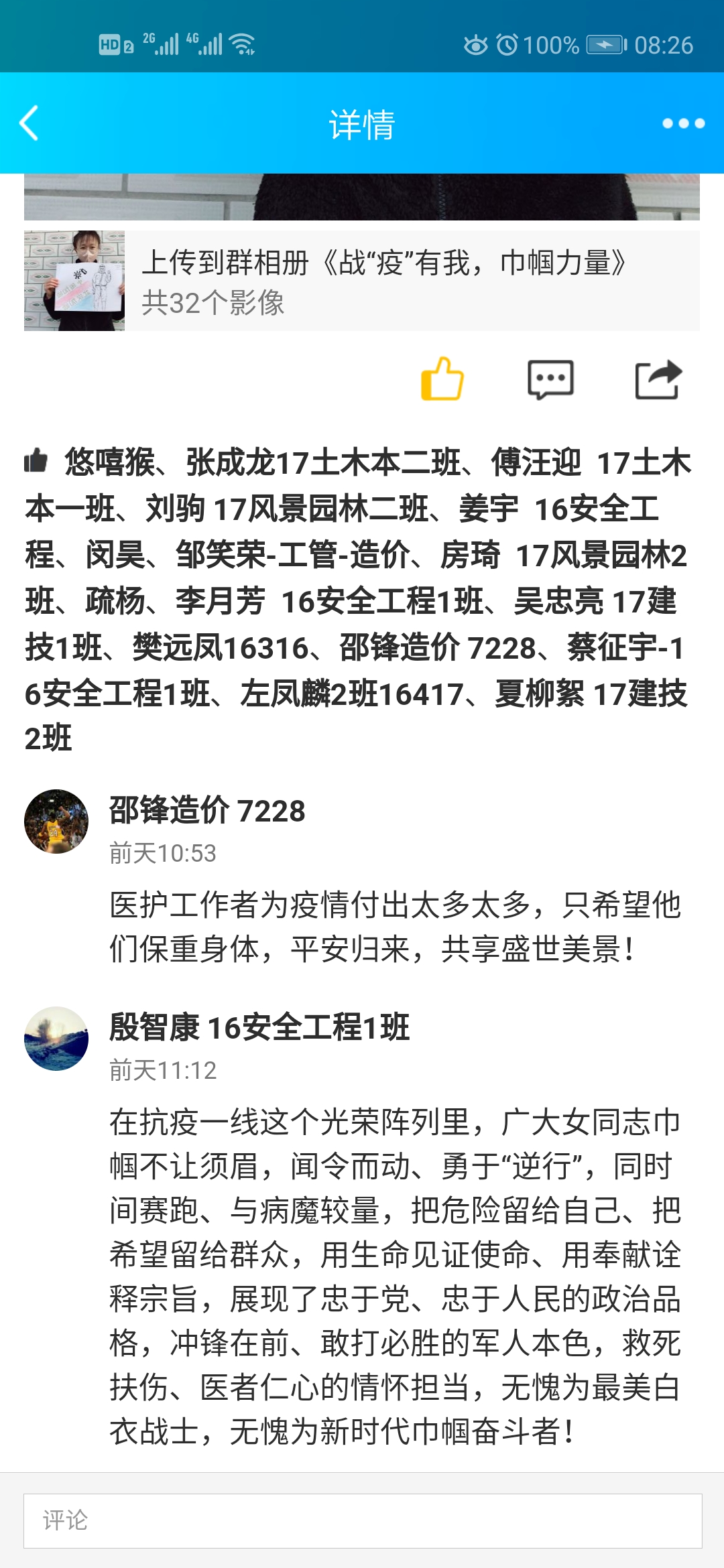Screen dimensions: 724x1568
Task: Share this post via the share icon
Action: click(x=658, y=380)
